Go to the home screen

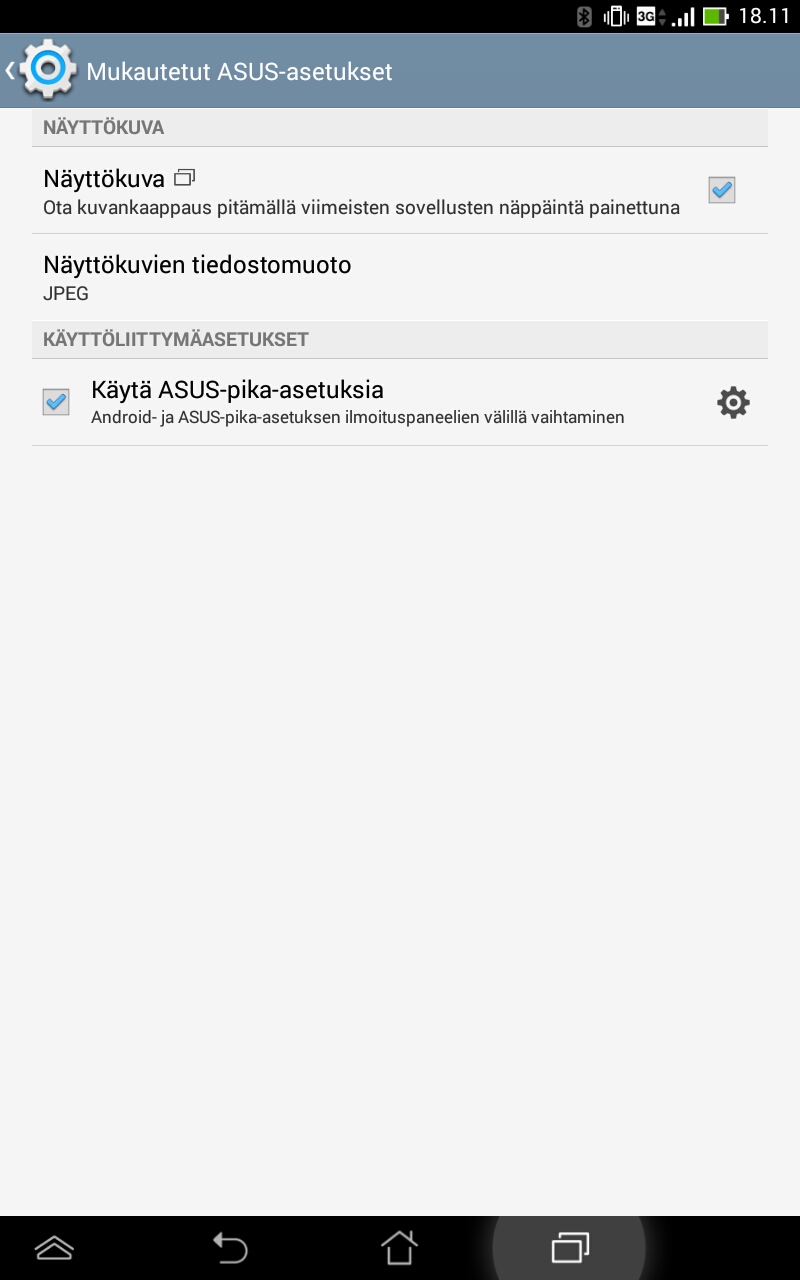[x=399, y=1247]
